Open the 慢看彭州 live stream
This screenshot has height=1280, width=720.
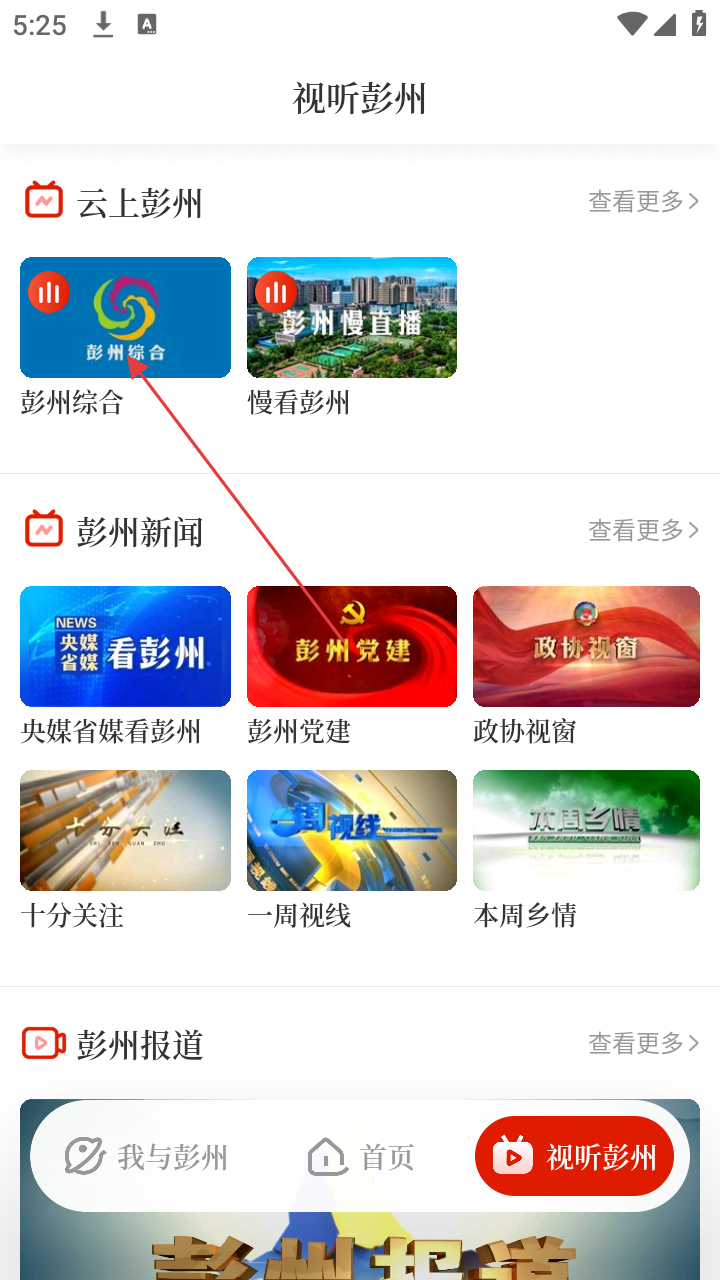352,318
